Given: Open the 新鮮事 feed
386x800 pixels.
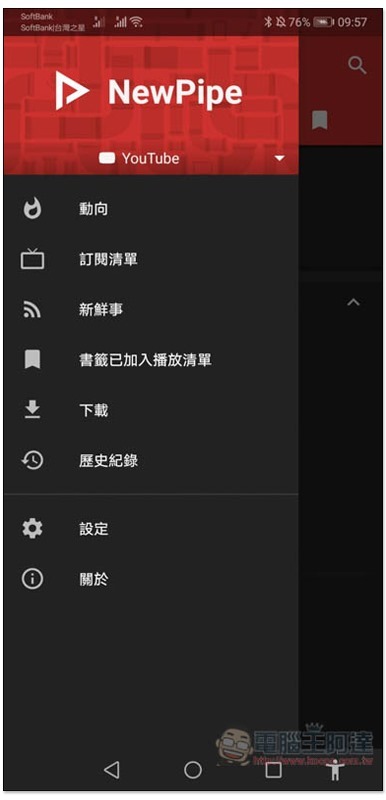Looking at the screenshot, I should [x=151, y=310].
